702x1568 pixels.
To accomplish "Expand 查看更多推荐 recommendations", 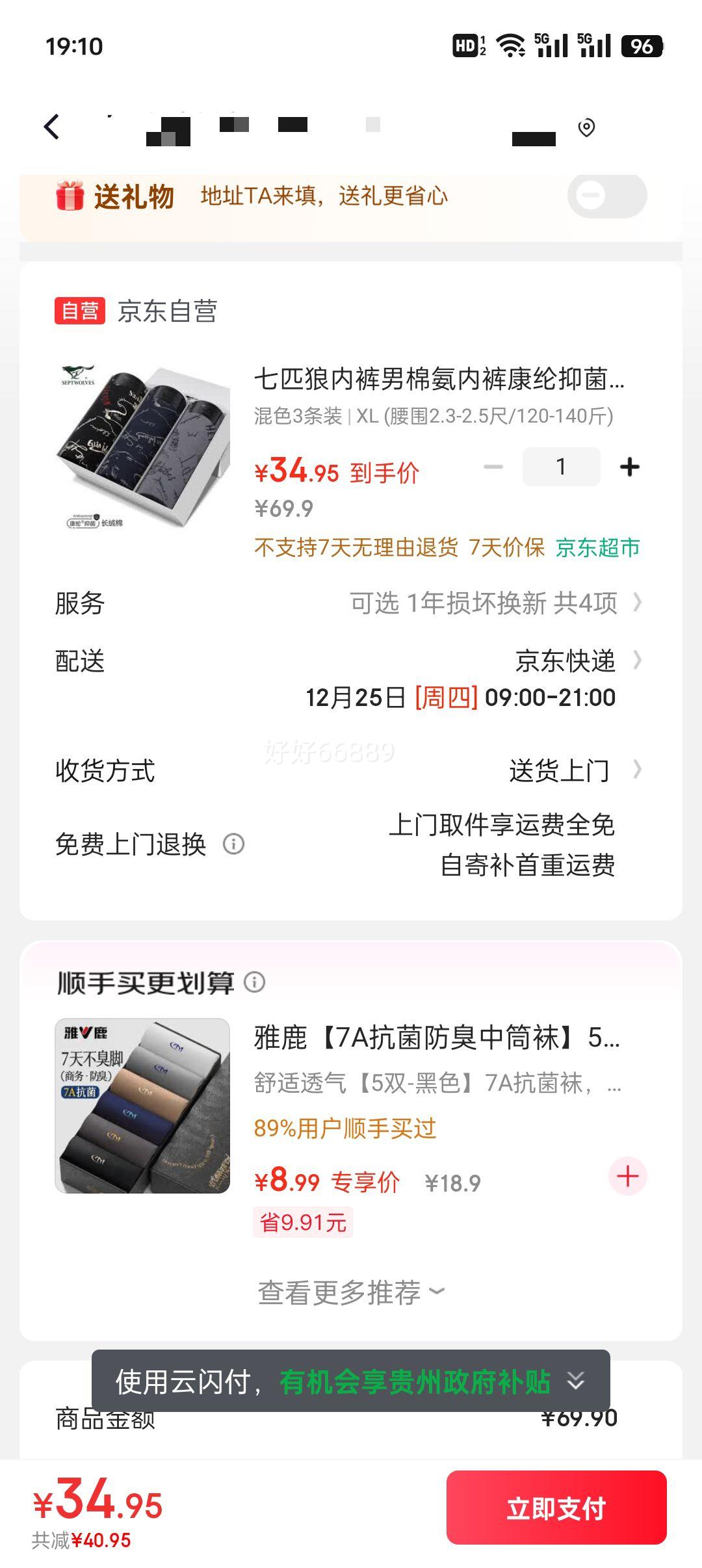I will point(351,1292).
